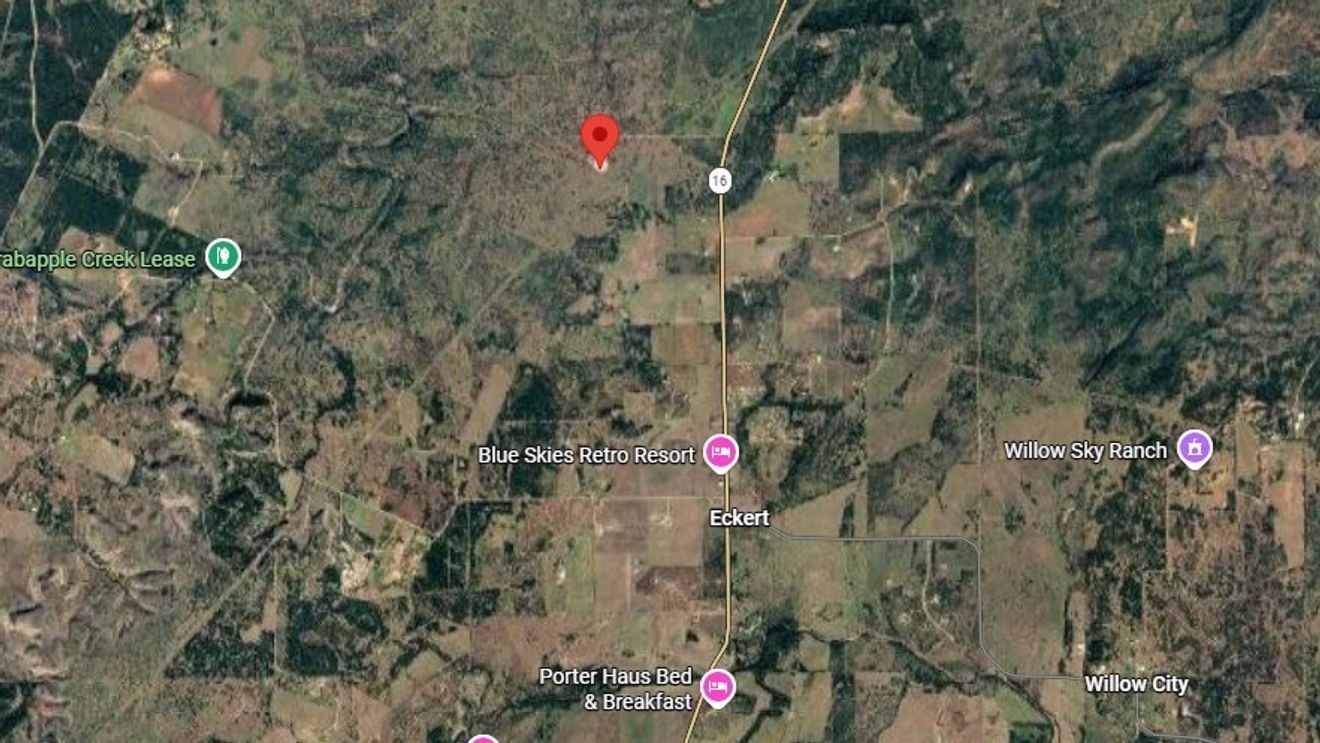Select the Willow Sky Ranch place marker

point(1194,448)
